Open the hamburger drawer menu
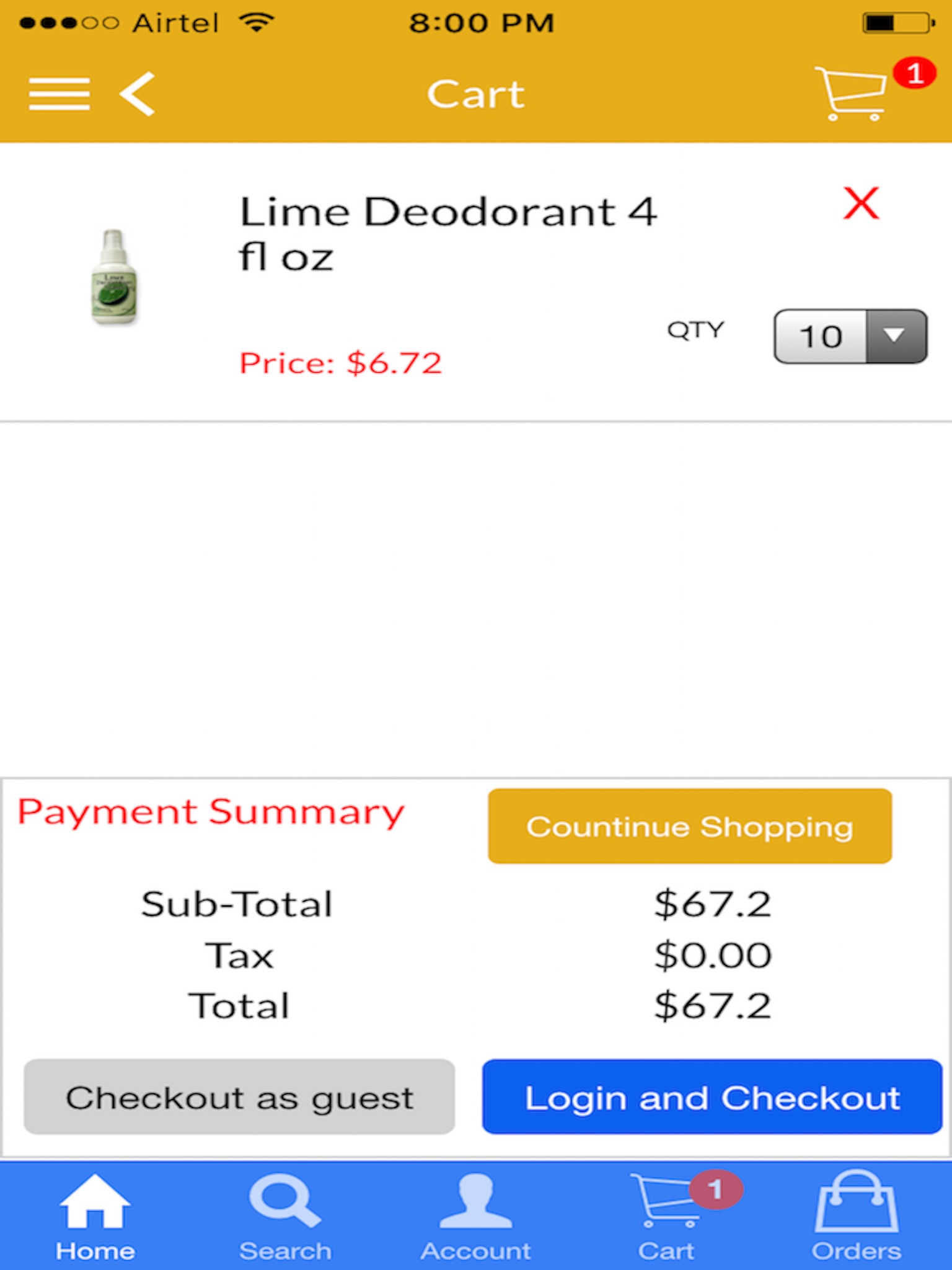The image size is (952, 1270). point(59,94)
